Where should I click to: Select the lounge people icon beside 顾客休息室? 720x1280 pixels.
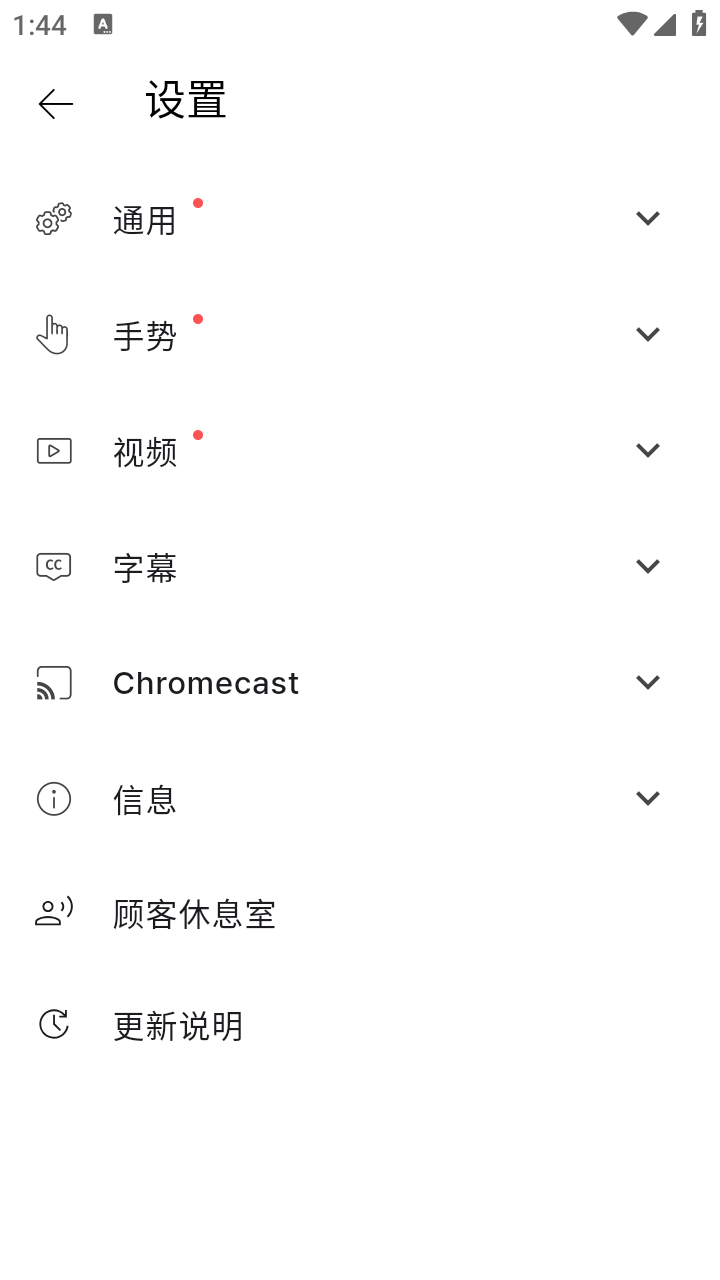coord(53,913)
